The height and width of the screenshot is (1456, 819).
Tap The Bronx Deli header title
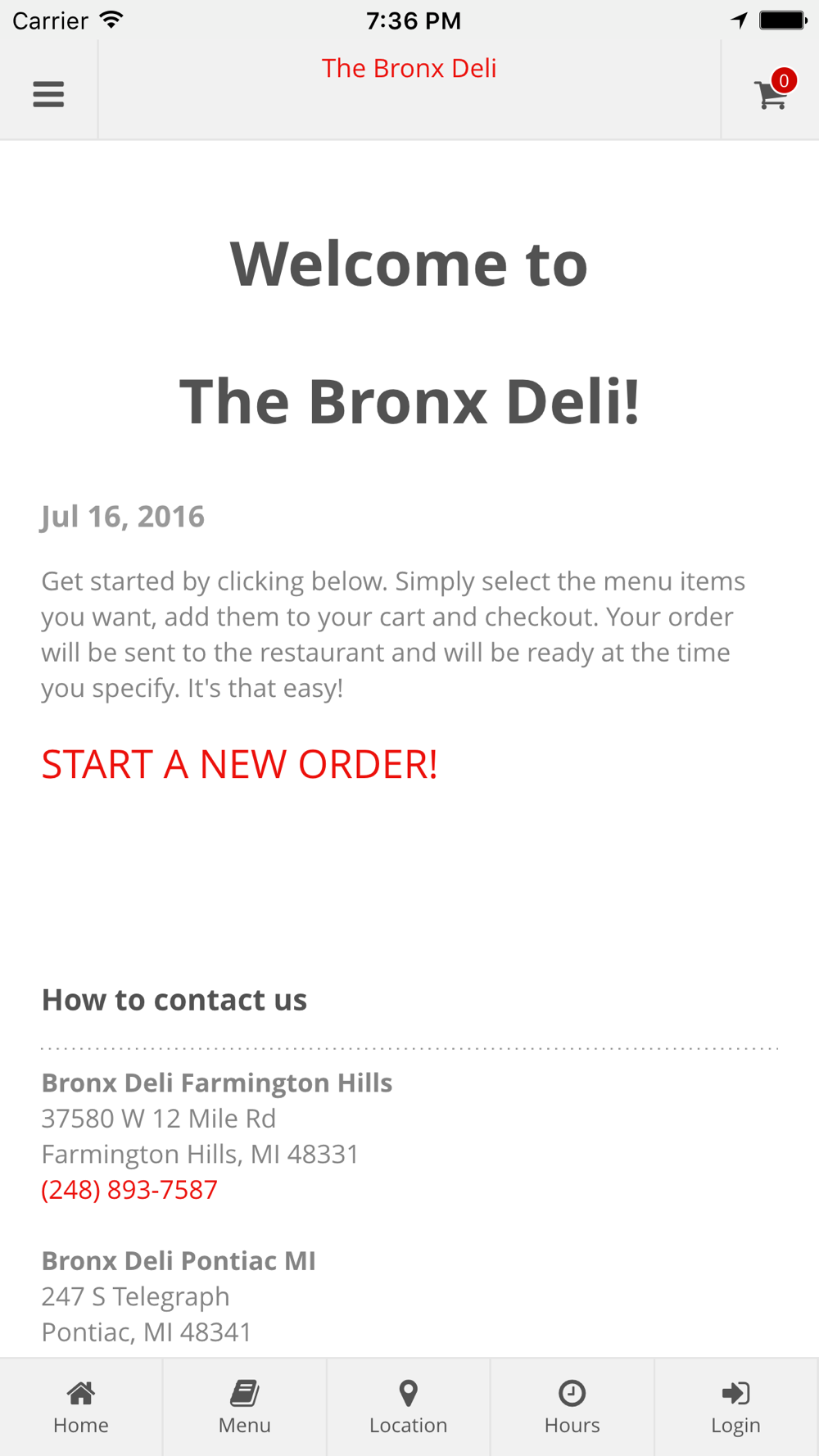coord(409,68)
